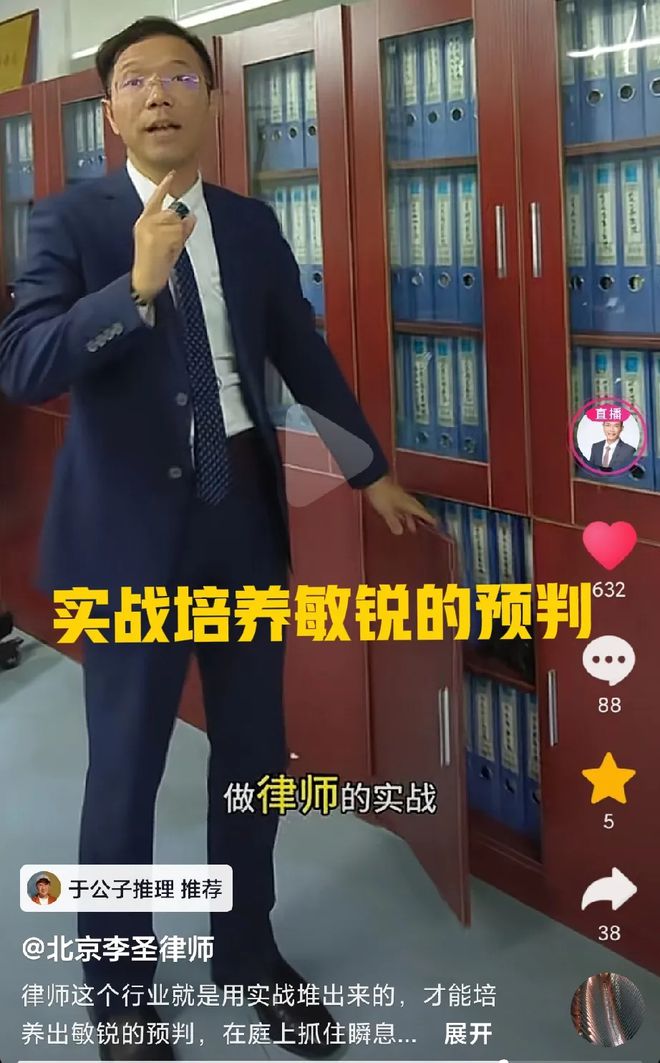The height and width of the screenshot is (1063, 660).
Task: Open the creator's live-stream avatar
Action: (x=609, y=440)
